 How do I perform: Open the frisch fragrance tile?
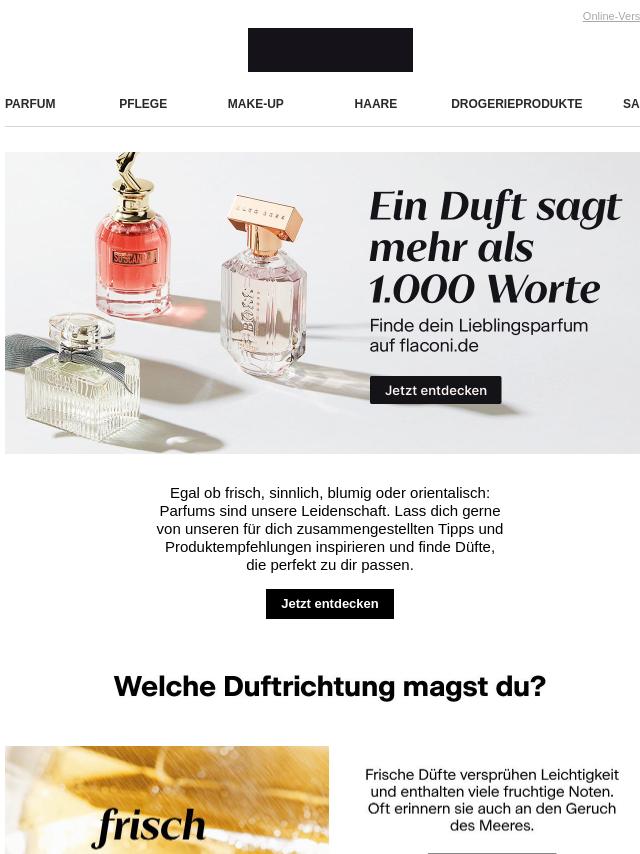167,800
